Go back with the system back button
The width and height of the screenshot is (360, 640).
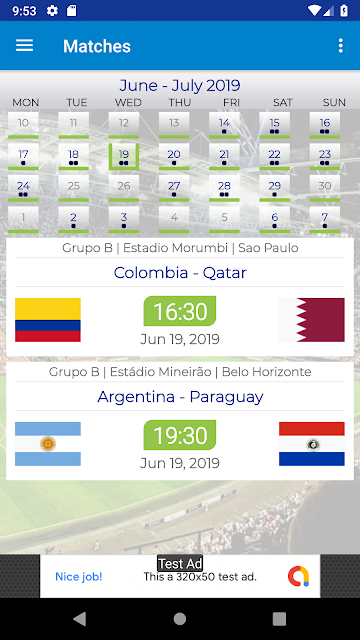click(x=80, y=619)
